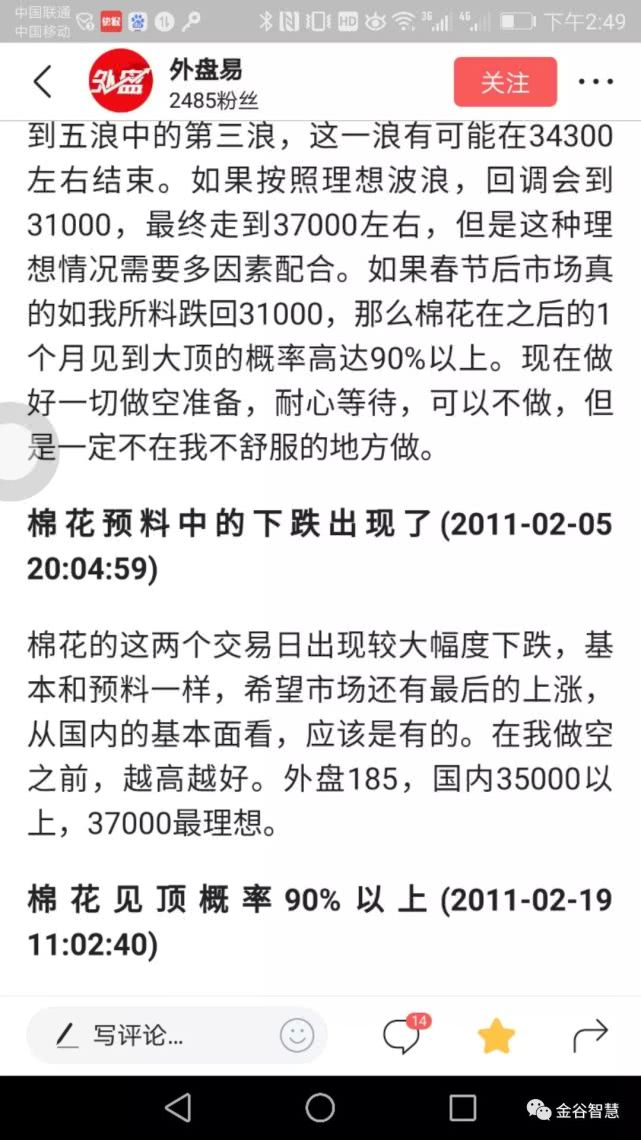Follow 外盘易 with the 关注 button
The width and height of the screenshot is (641, 1140).
pyautogui.click(x=505, y=81)
